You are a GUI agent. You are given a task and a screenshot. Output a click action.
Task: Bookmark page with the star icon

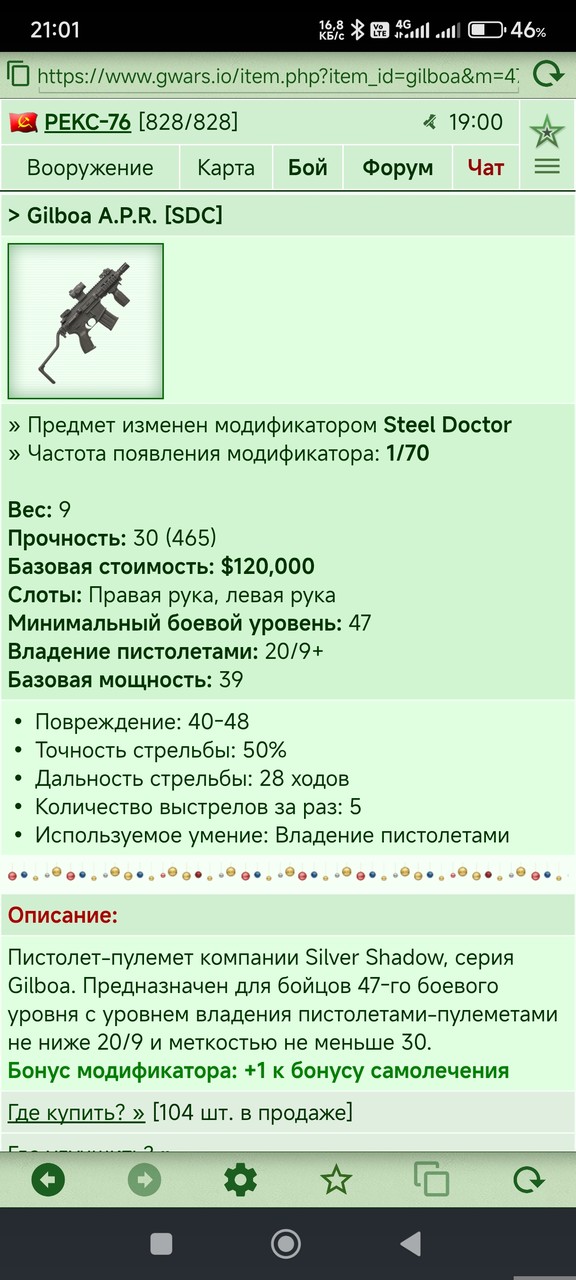coord(336,1181)
